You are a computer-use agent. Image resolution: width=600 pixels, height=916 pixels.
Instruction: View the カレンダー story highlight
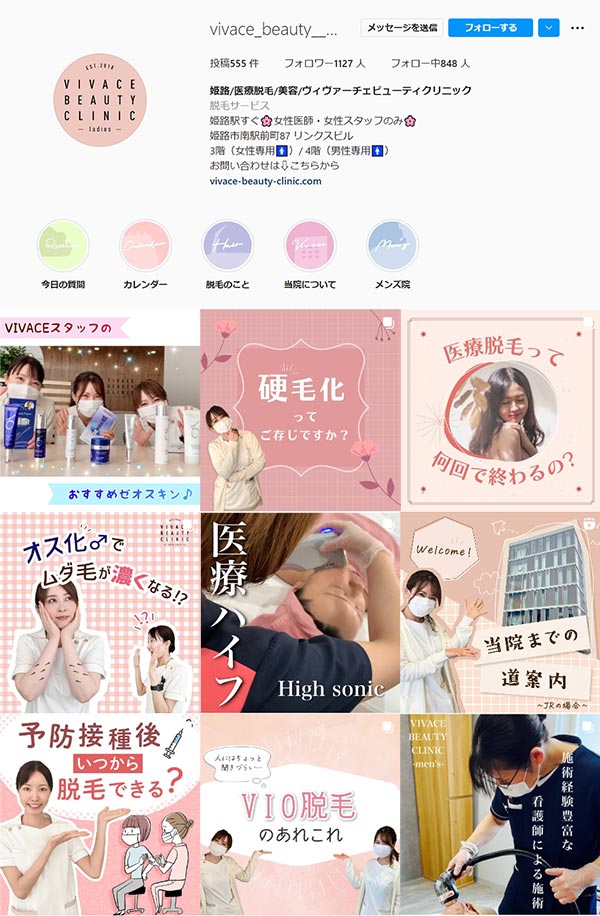pos(145,246)
